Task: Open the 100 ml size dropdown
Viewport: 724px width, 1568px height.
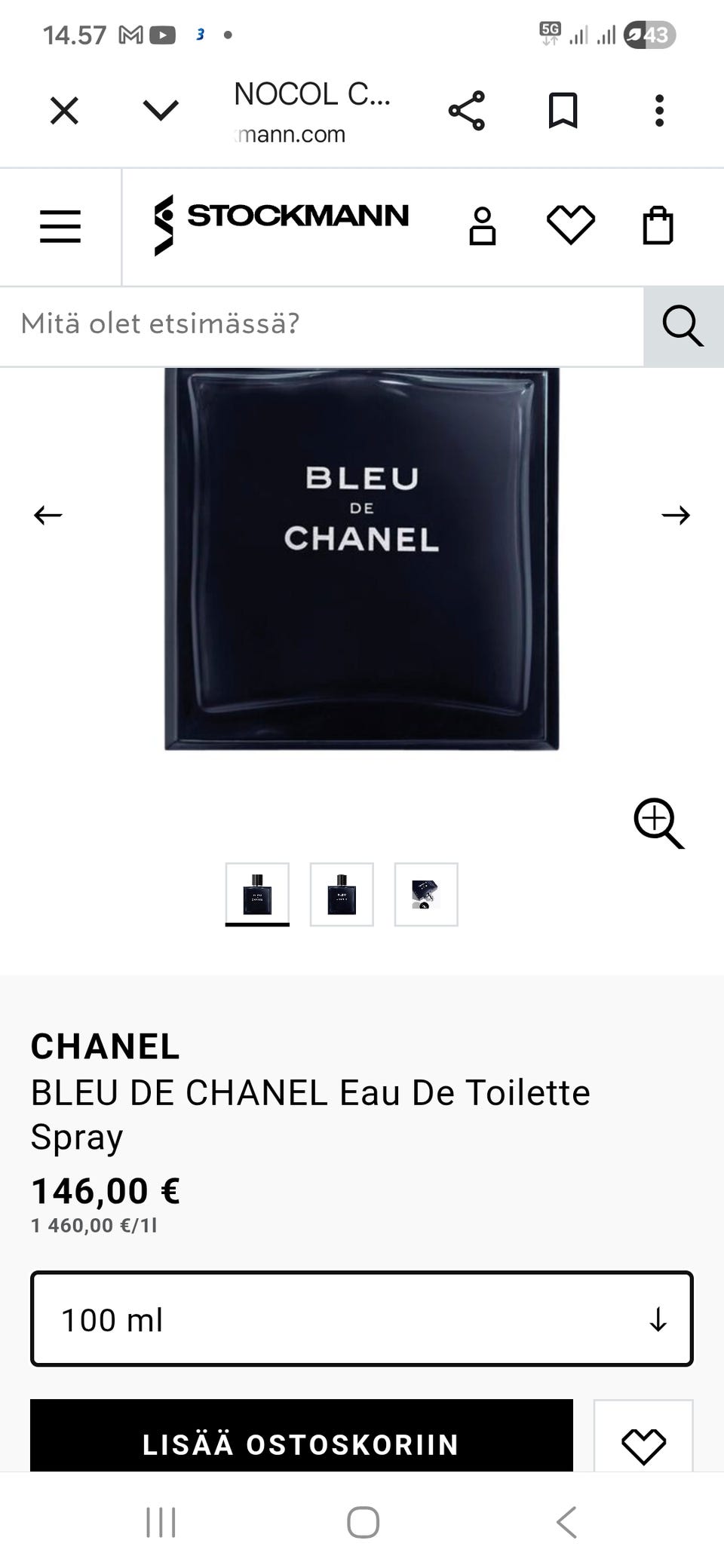Action: click(362, 1318)
